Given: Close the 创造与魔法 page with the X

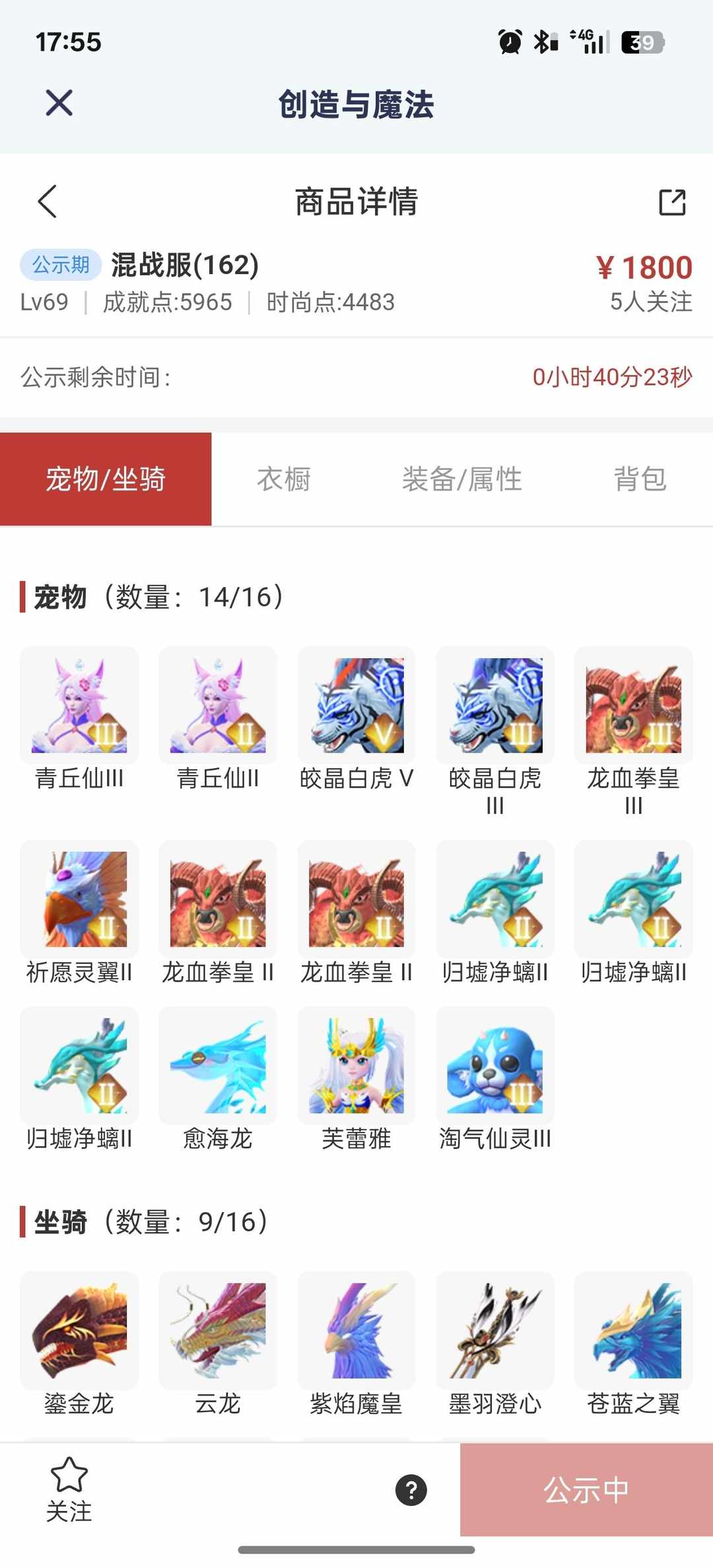Looking at the screenshot, I should [x=59, y=103].
